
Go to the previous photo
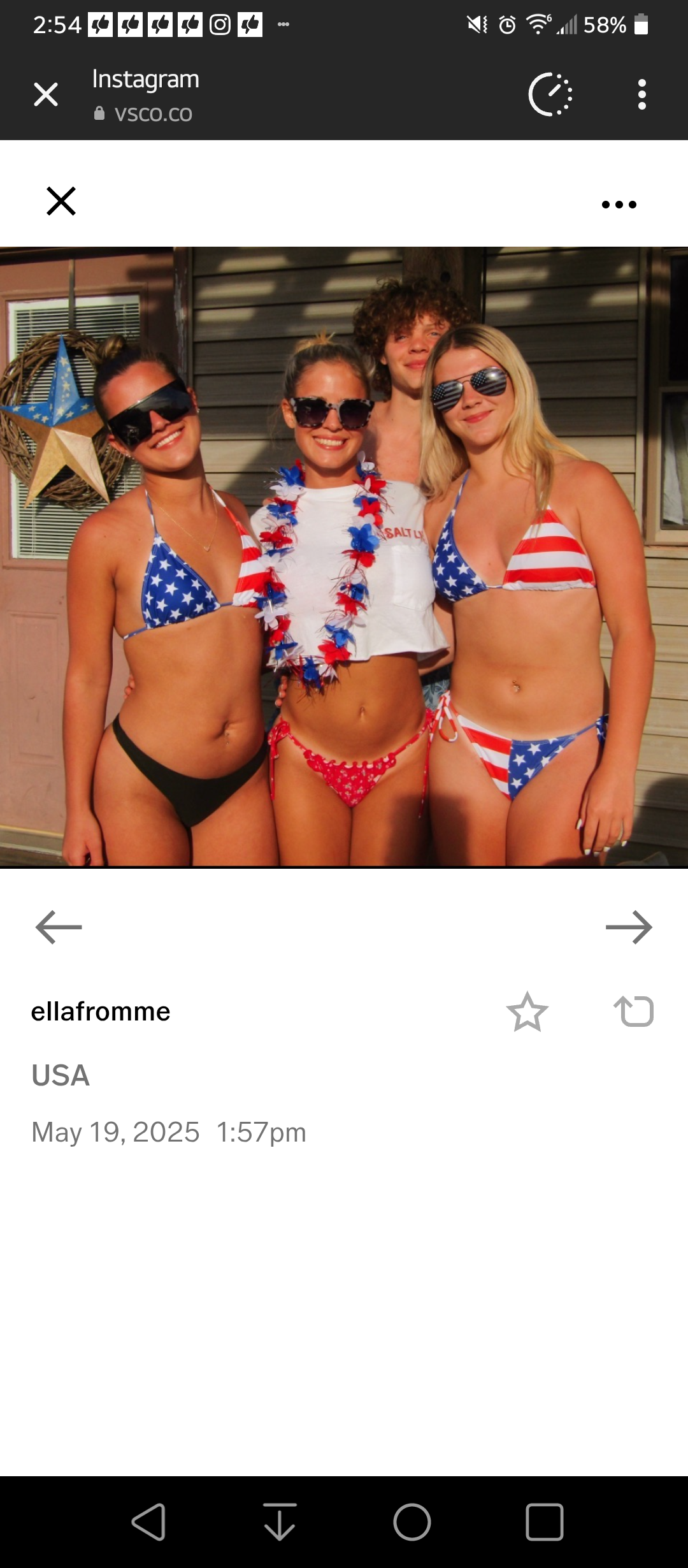pyautogui.click(x=59, y=927)
